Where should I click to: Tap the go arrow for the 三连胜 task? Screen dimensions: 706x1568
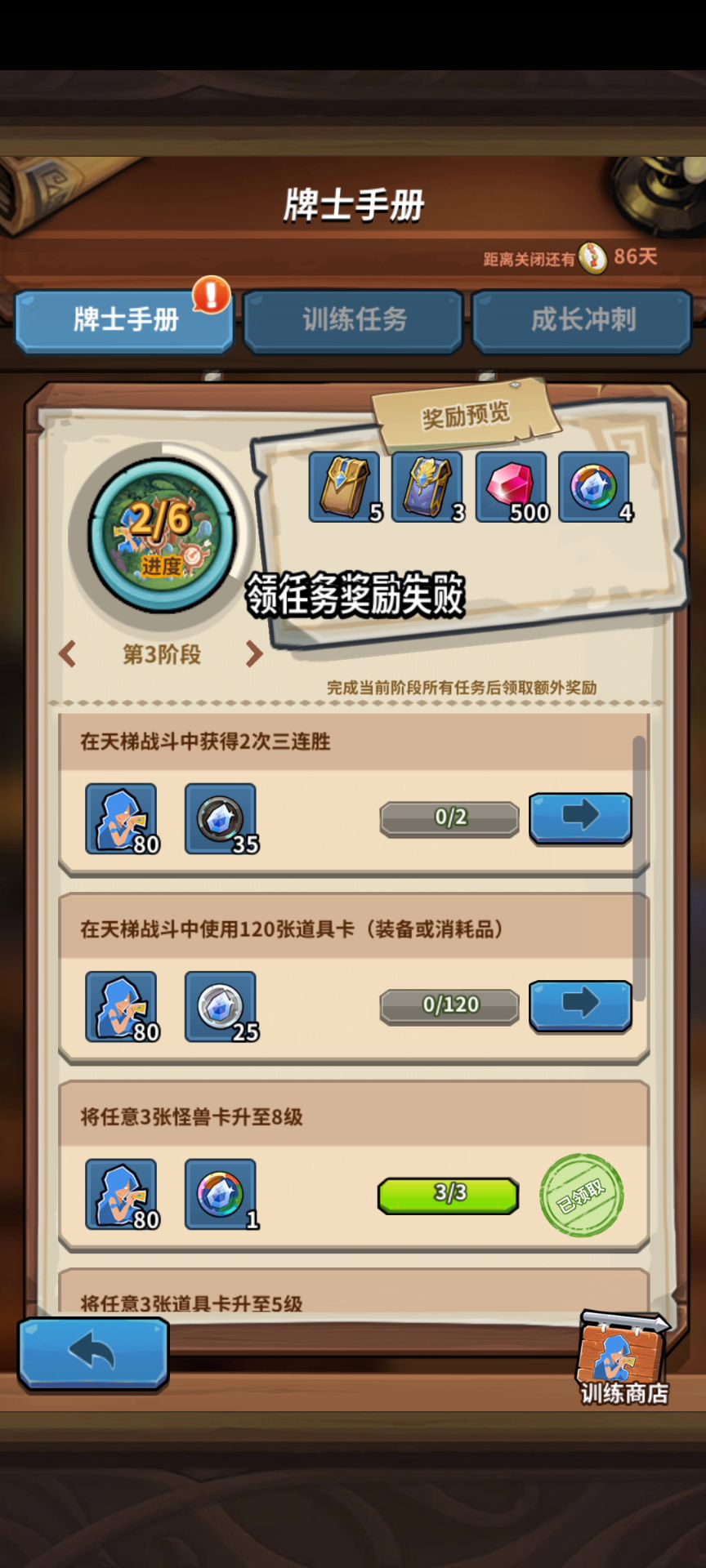point(580,816)
